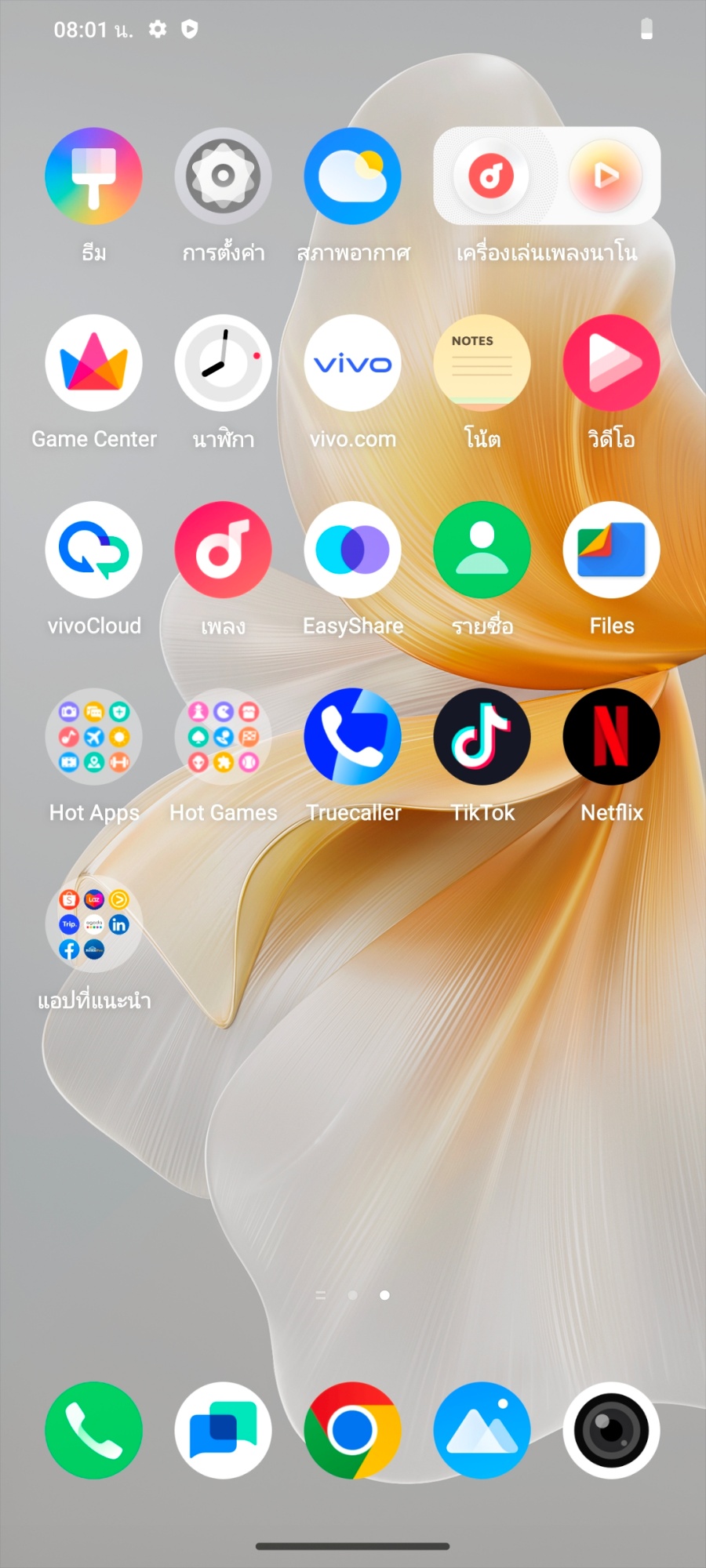
Task: Open Game Center
Action: tap(94, 363)
